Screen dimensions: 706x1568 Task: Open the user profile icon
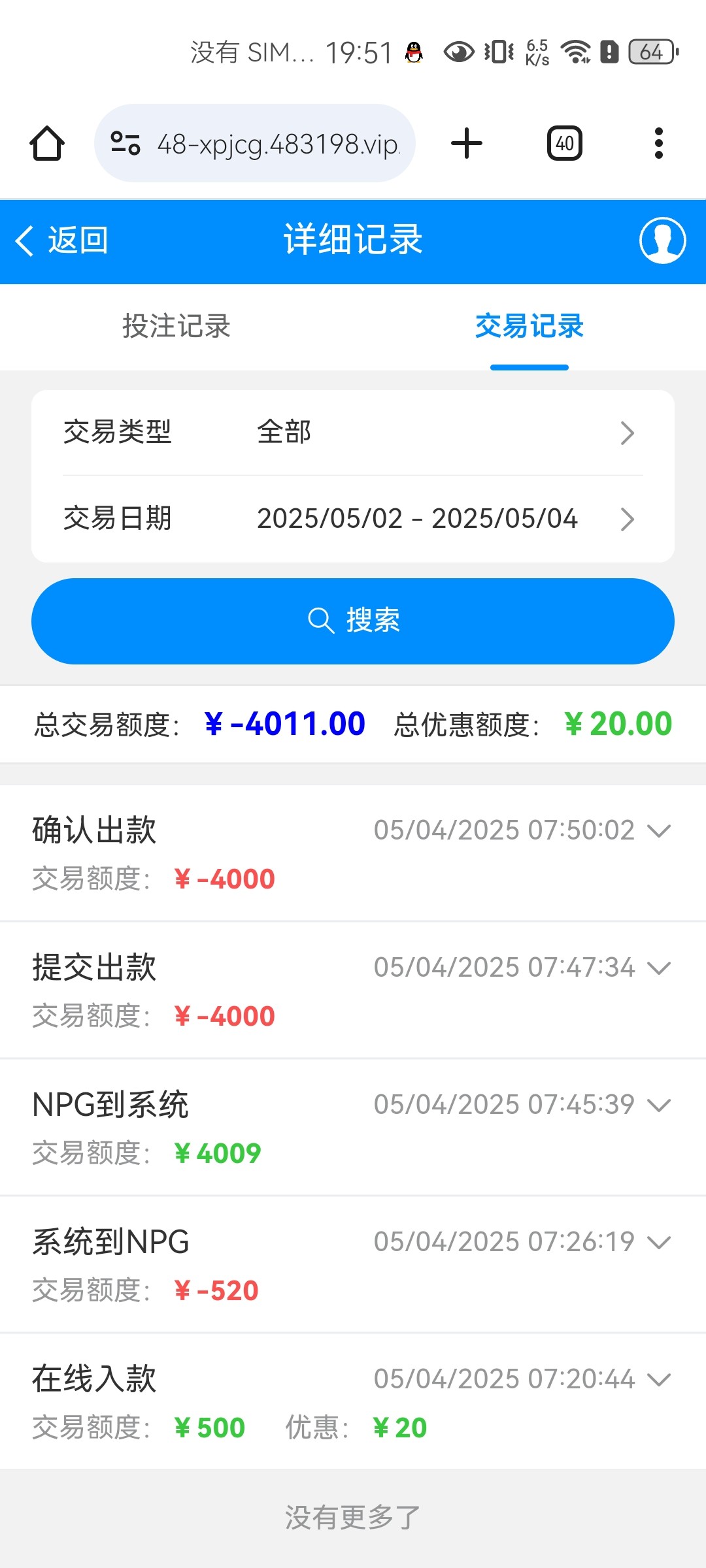click(x=662, y=240)
